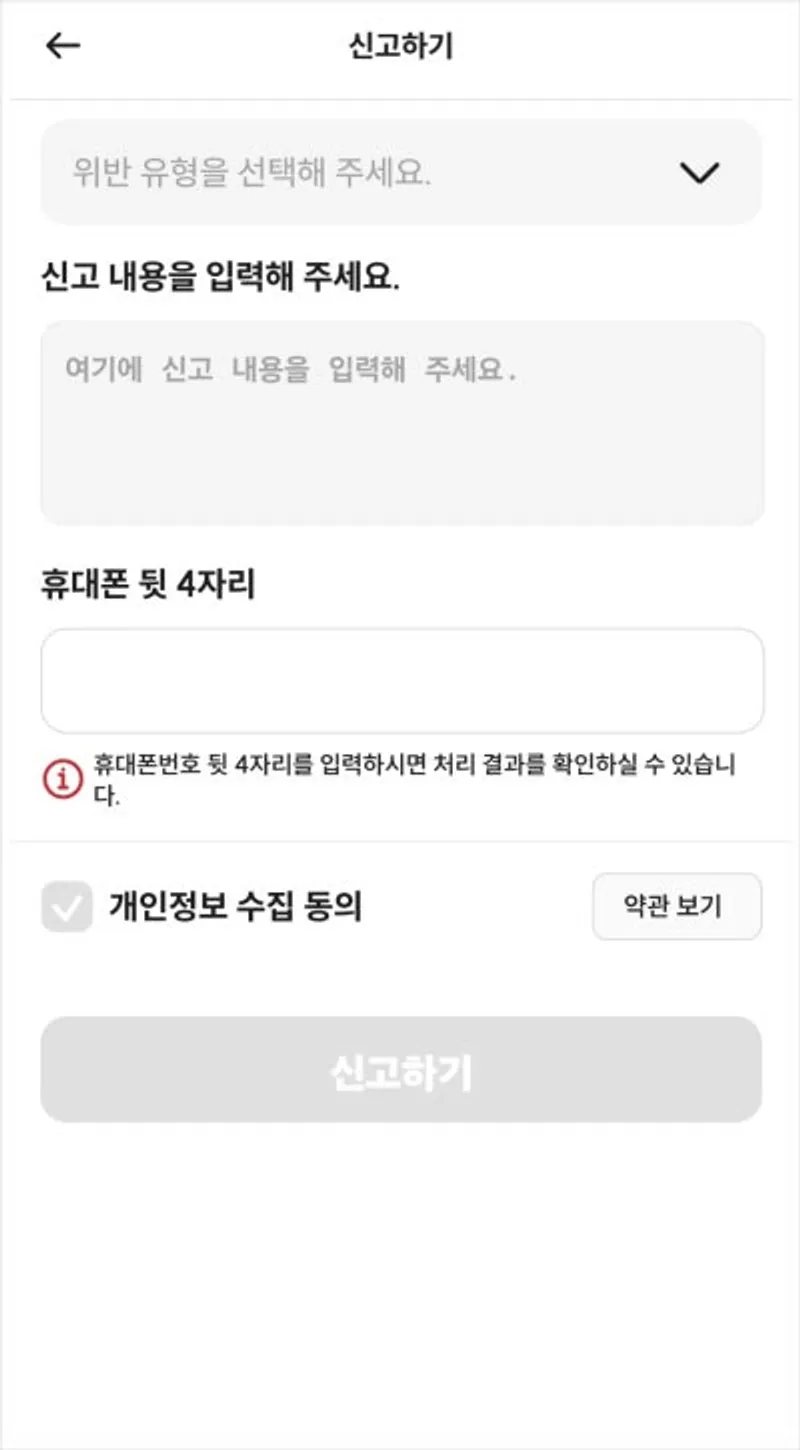Focus the 신고 내용 text area
This screenshot has height=1450, width=800.
402,423
